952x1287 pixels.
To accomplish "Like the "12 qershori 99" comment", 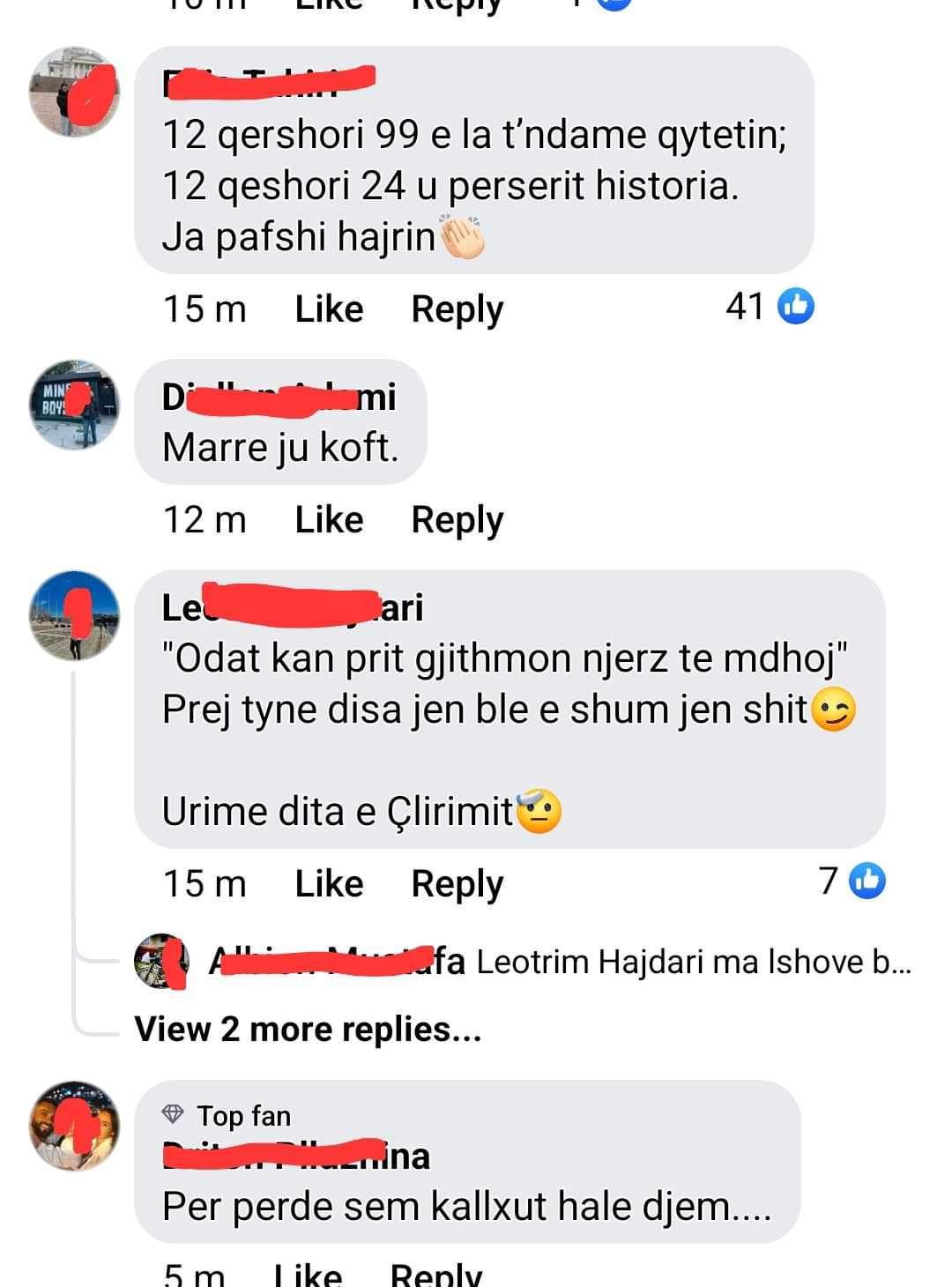I will 329,309.
